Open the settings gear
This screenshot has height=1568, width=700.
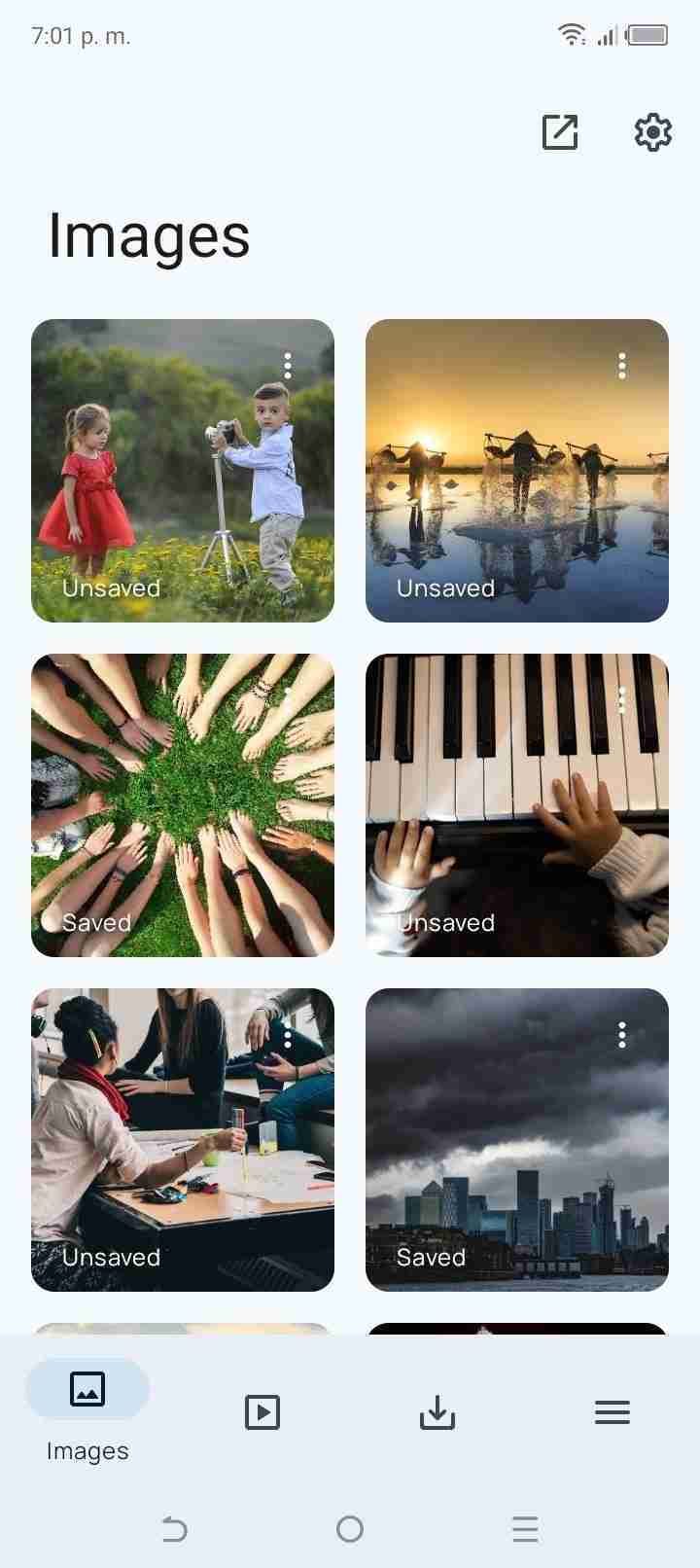652,132
